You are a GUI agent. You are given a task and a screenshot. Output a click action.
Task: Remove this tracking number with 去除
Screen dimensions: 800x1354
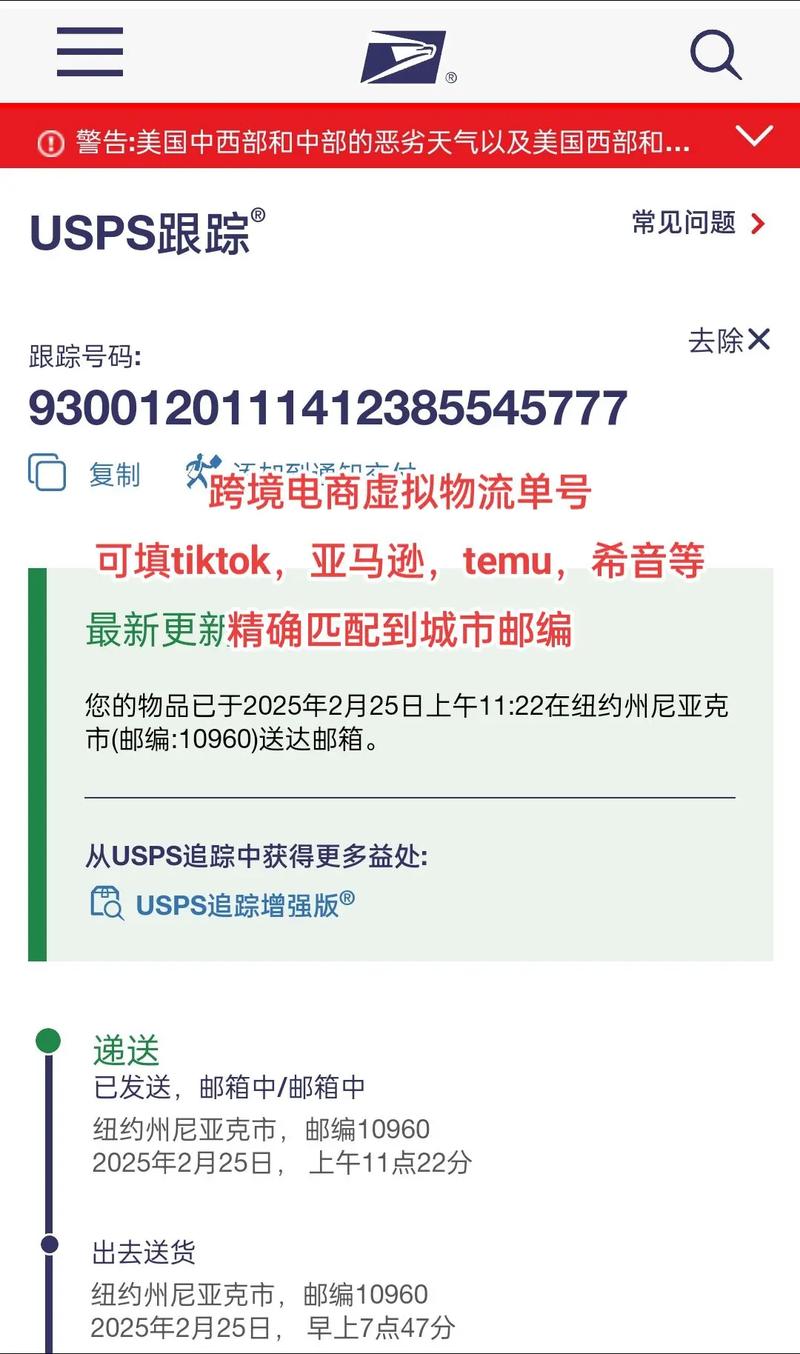coord(729,340)
